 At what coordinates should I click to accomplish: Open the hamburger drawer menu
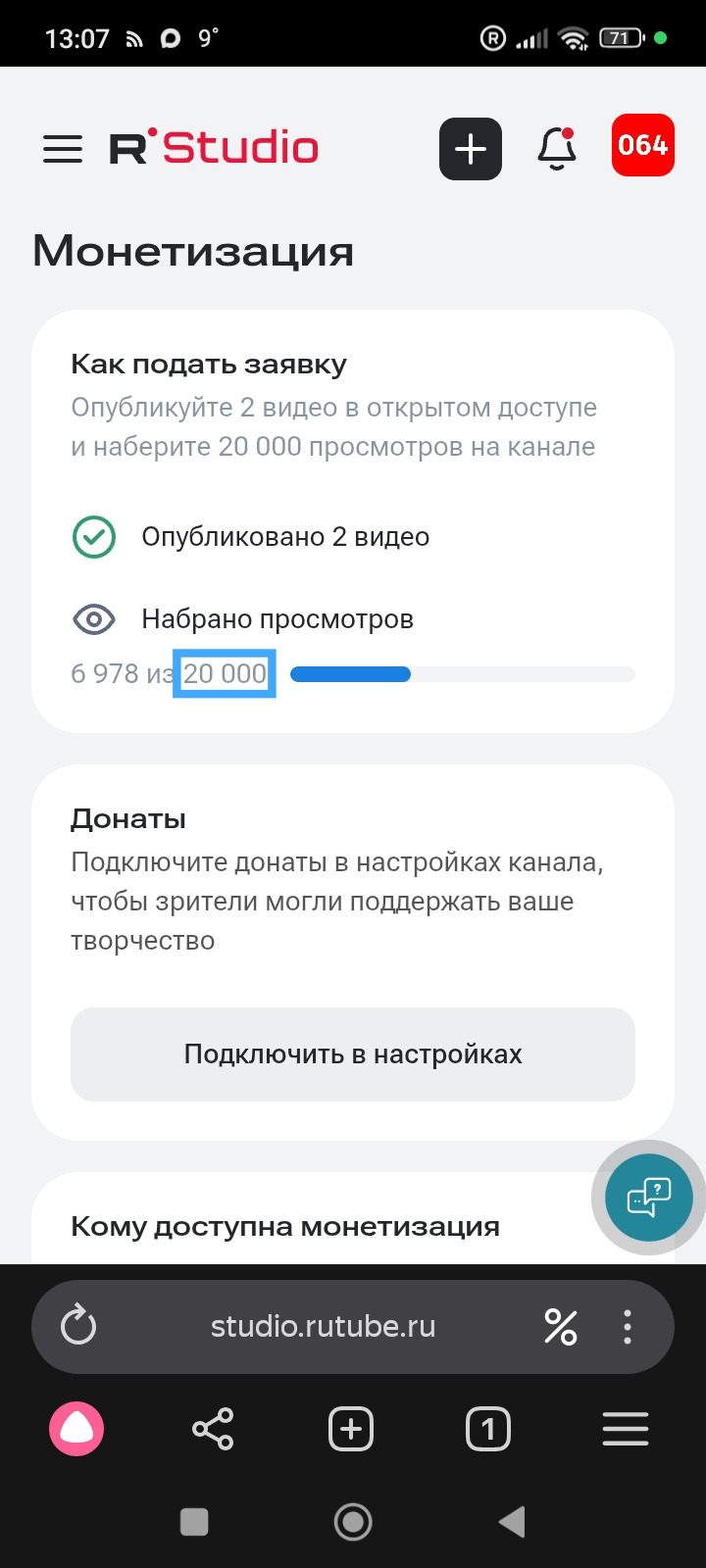click(63, 149)
